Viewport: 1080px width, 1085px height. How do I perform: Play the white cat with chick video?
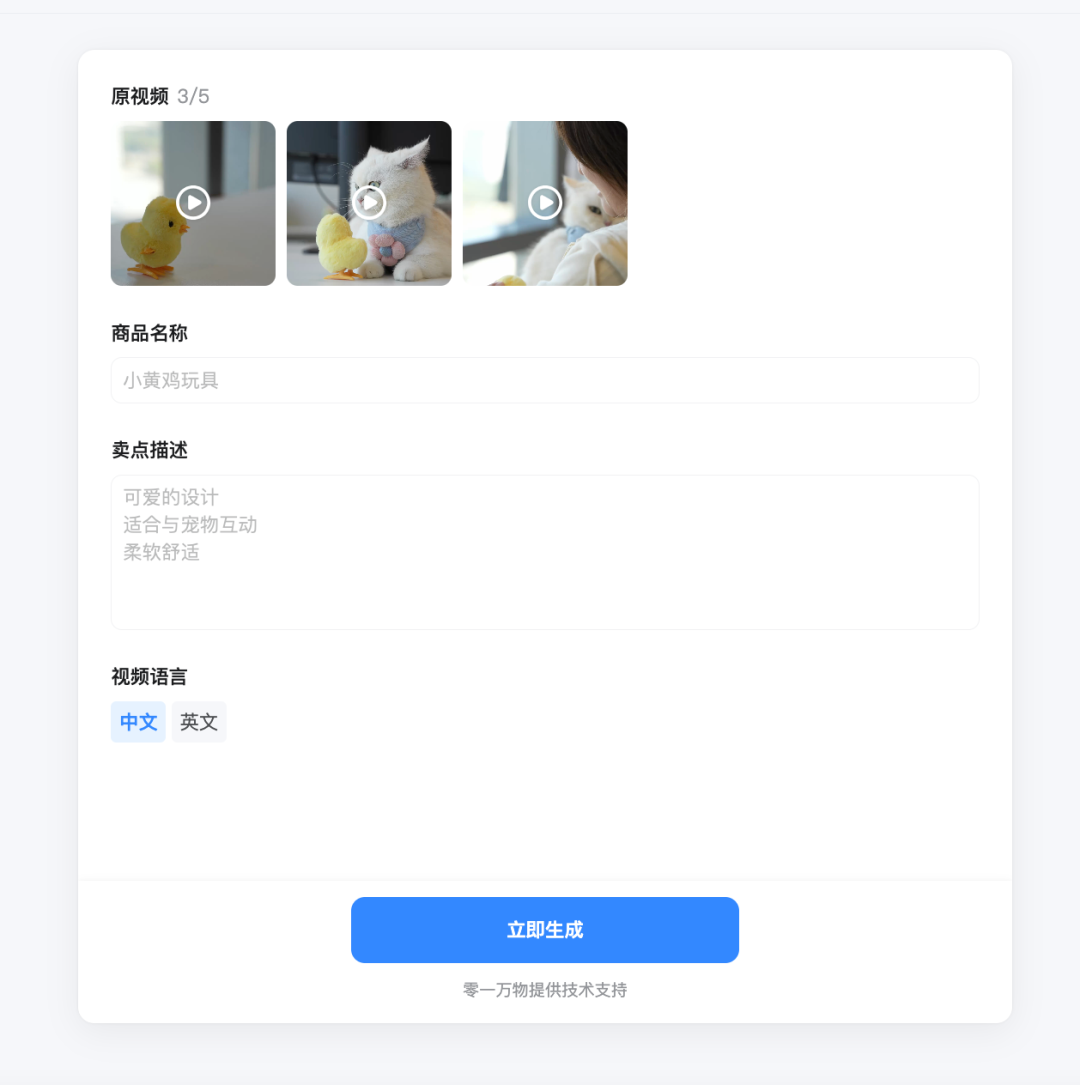pos(369,203)
